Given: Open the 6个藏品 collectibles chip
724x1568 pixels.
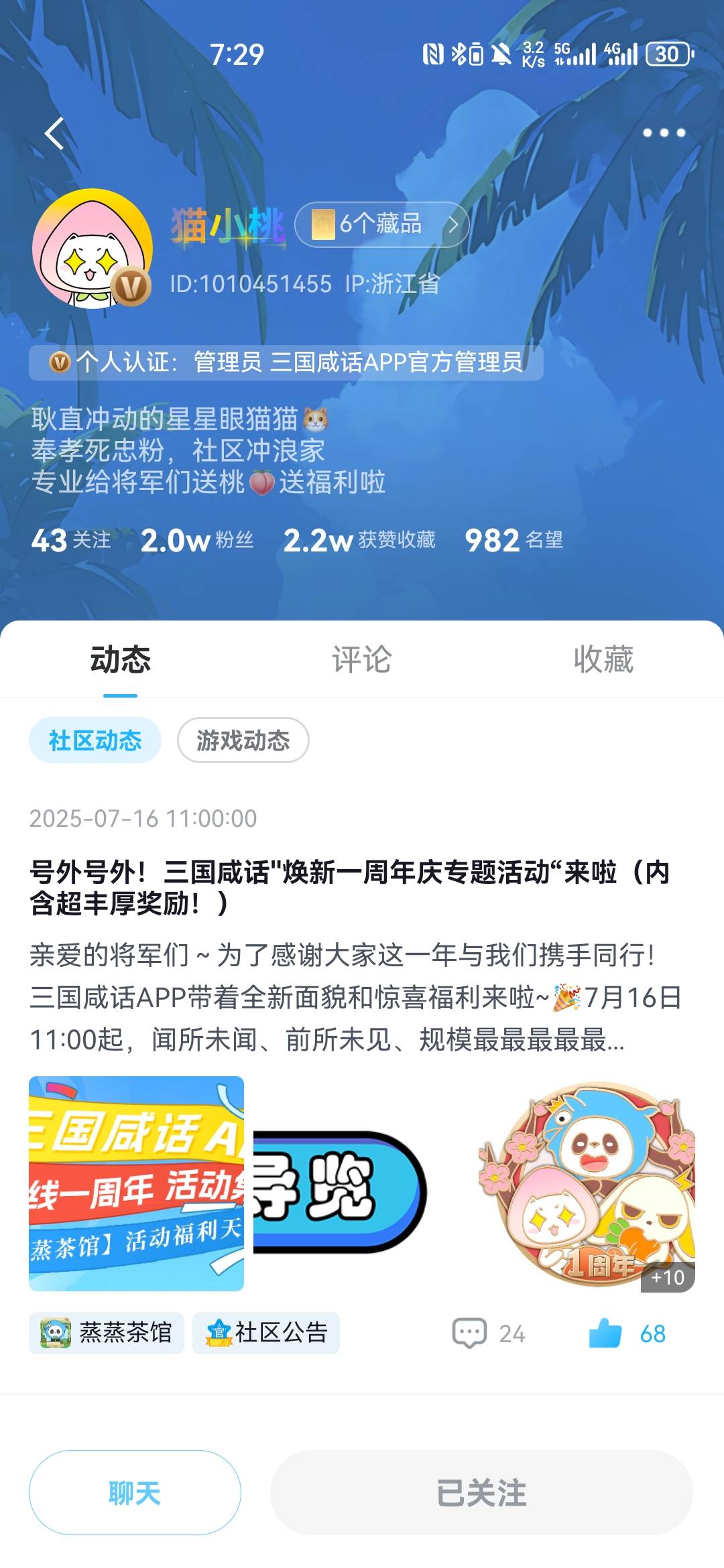Looking at the screenshot, I should coord(381,224).
